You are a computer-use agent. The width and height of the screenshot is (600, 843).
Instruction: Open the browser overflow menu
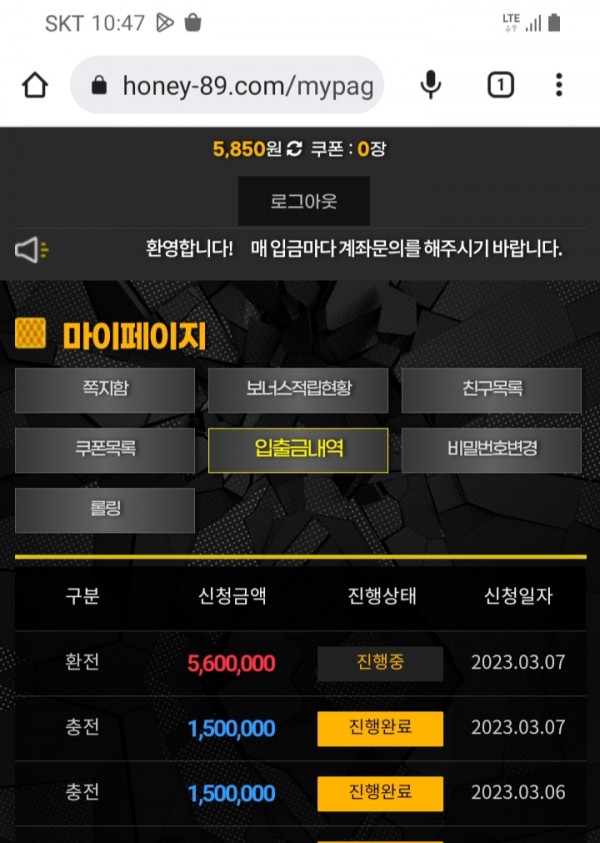559,85
